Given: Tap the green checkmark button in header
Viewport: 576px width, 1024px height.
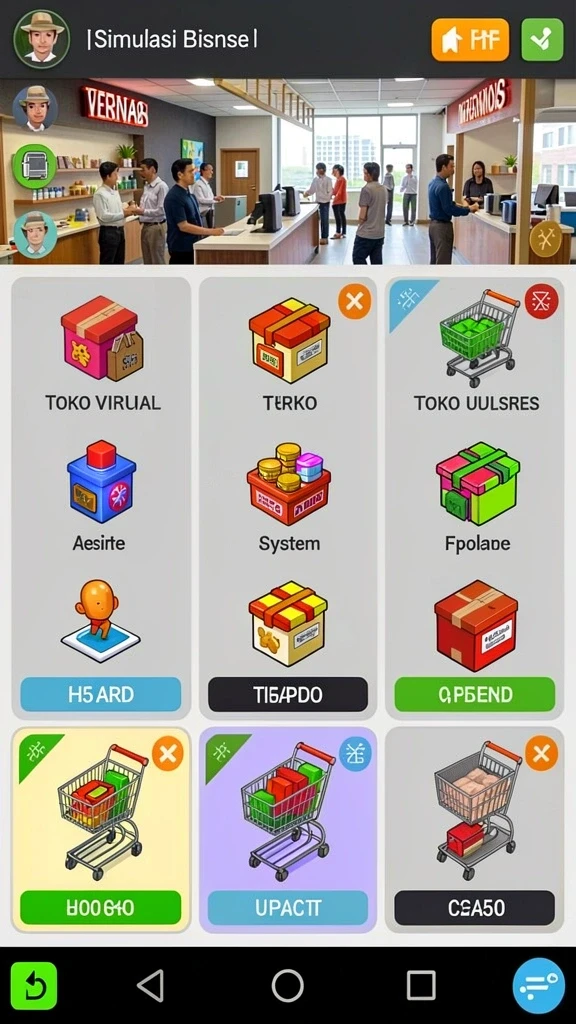Looking at the screenshot, I should coord(542,40).
